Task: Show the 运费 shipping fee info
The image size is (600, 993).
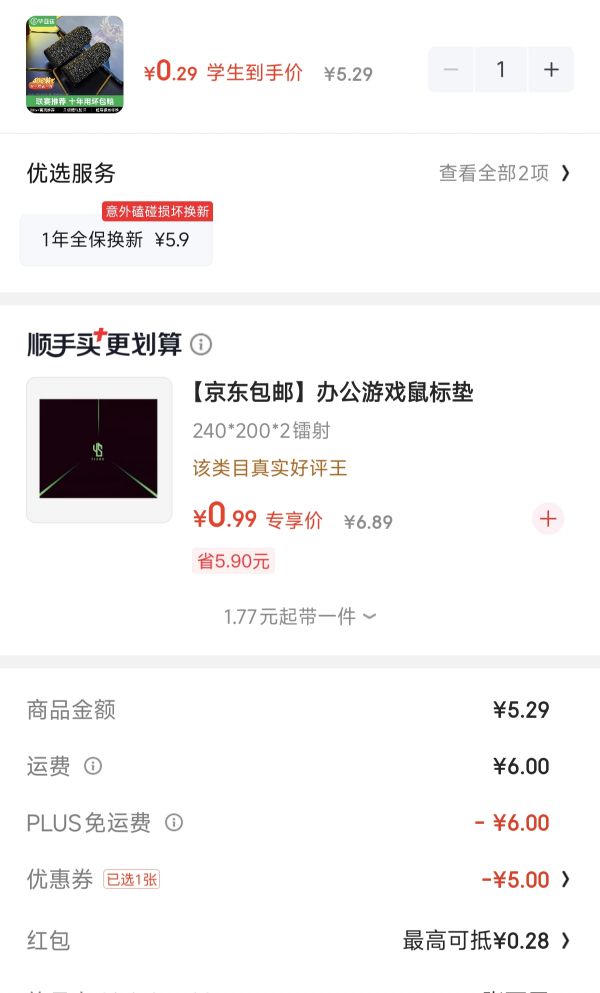Action: [93, 766]
